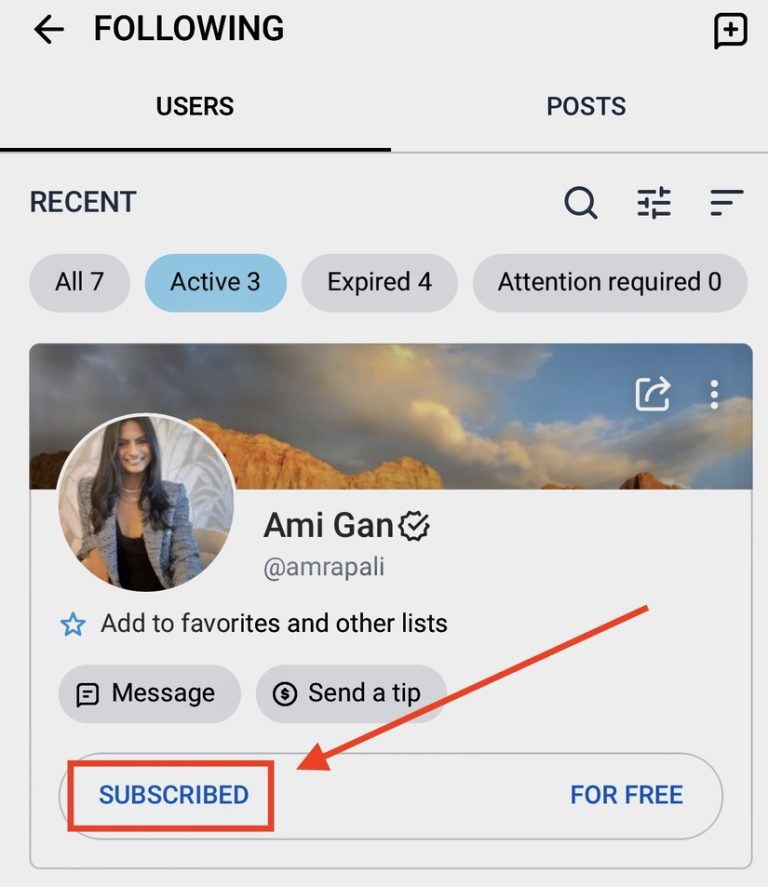The width and height of the screenshot is (768, 887).
Task: Select the All 7 chip
Action: pos(79,282)
